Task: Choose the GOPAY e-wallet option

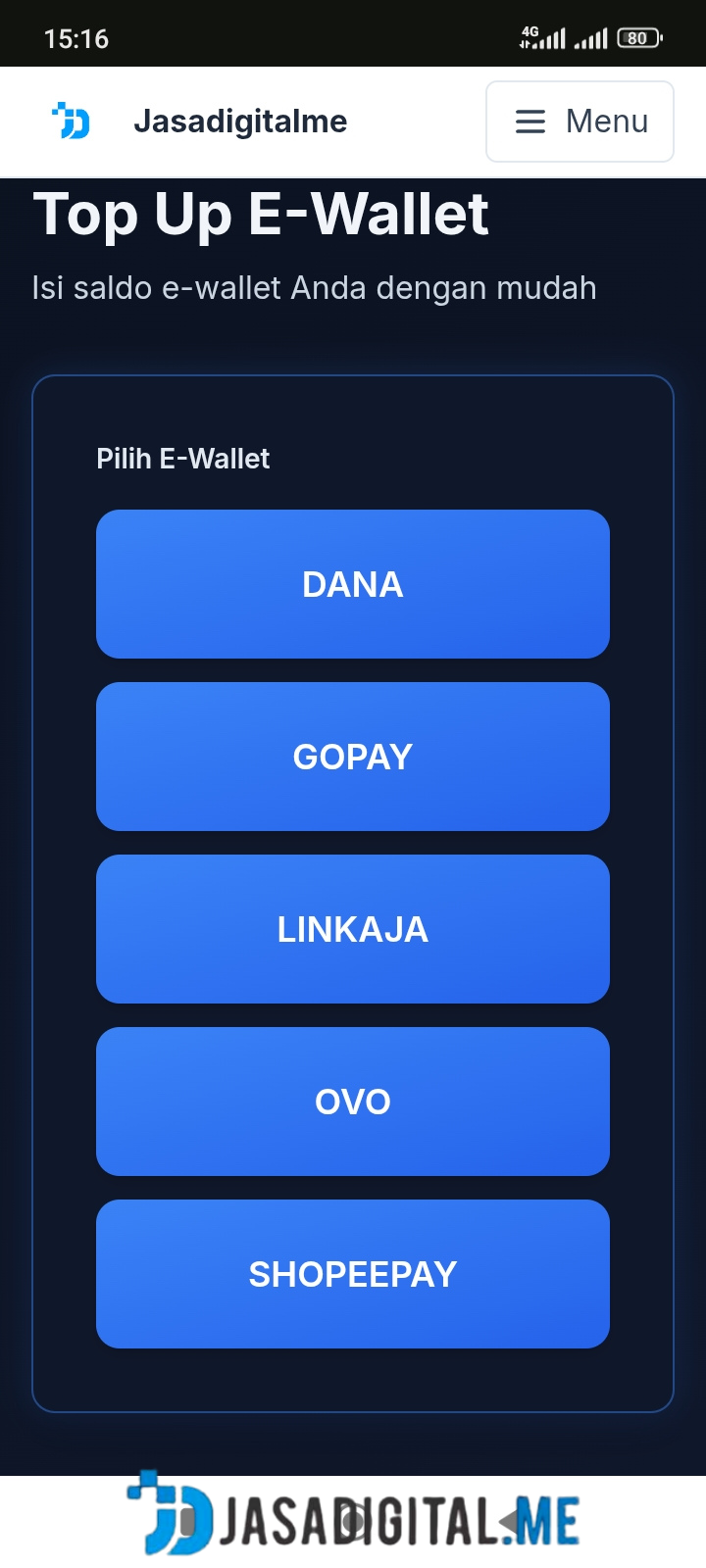Action: point(353,757)
